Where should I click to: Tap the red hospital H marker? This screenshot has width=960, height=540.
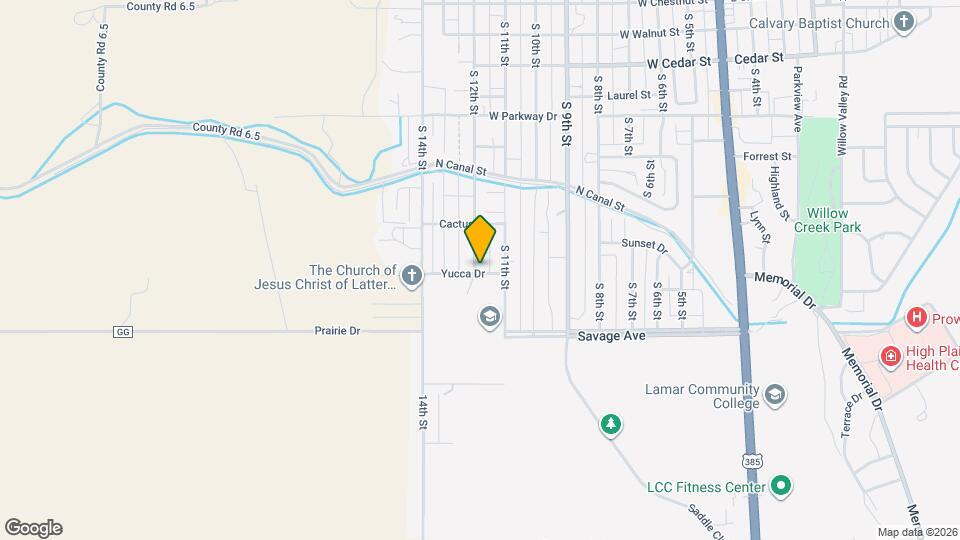917,318
